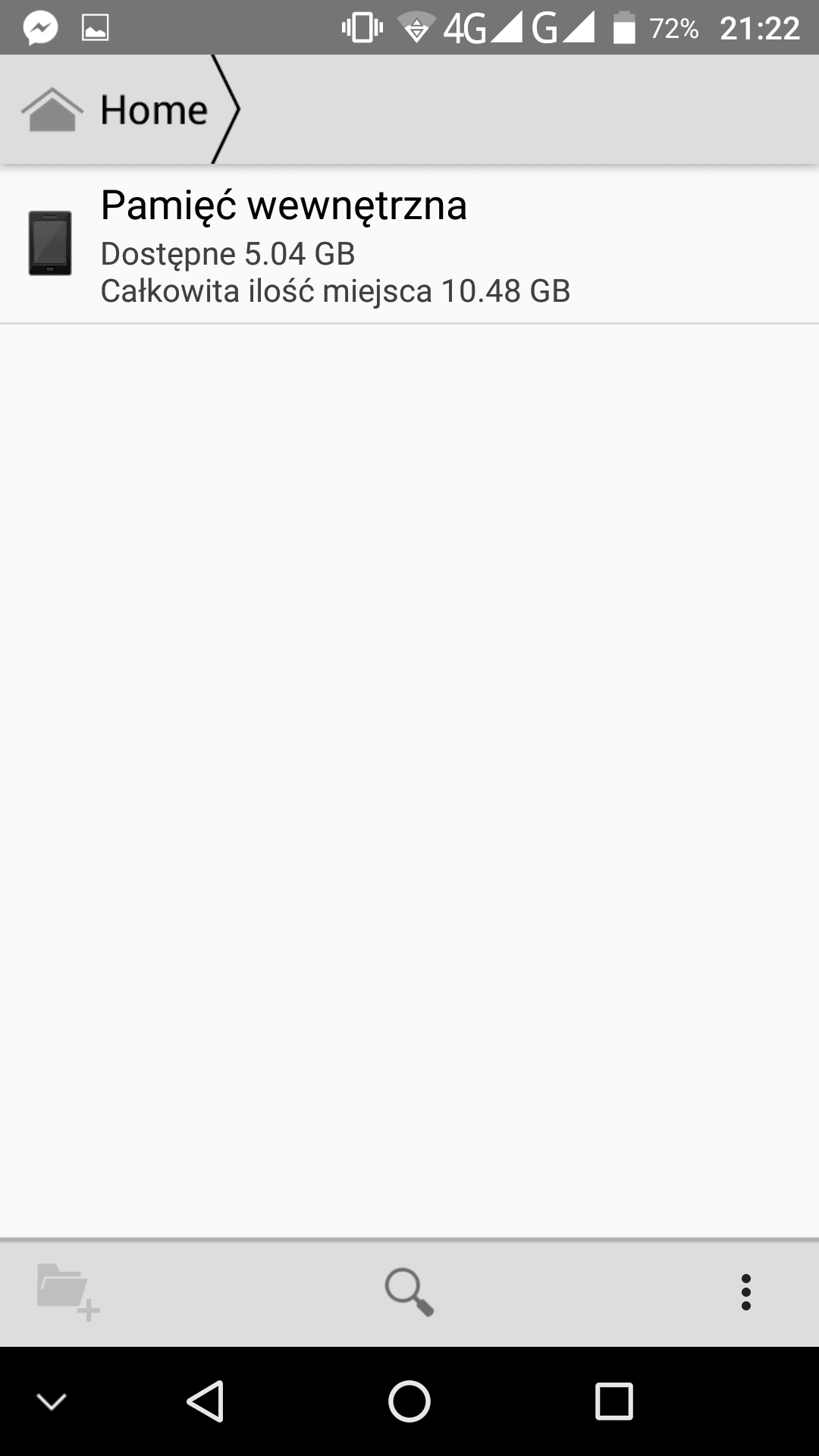Go back with system back button

coord(205,1401)
